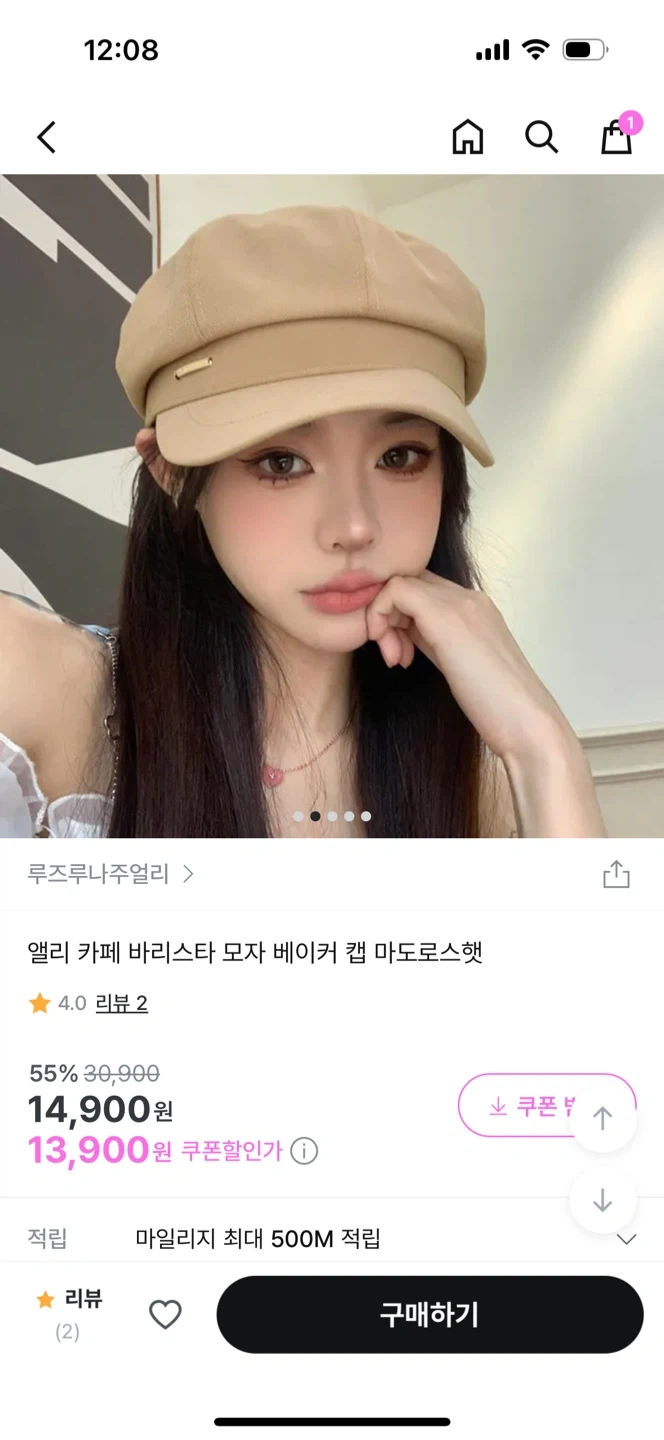This screenshot has width=664, height=1440.
Task: Jump to top with up arrow
Action: coord(602,1118)
